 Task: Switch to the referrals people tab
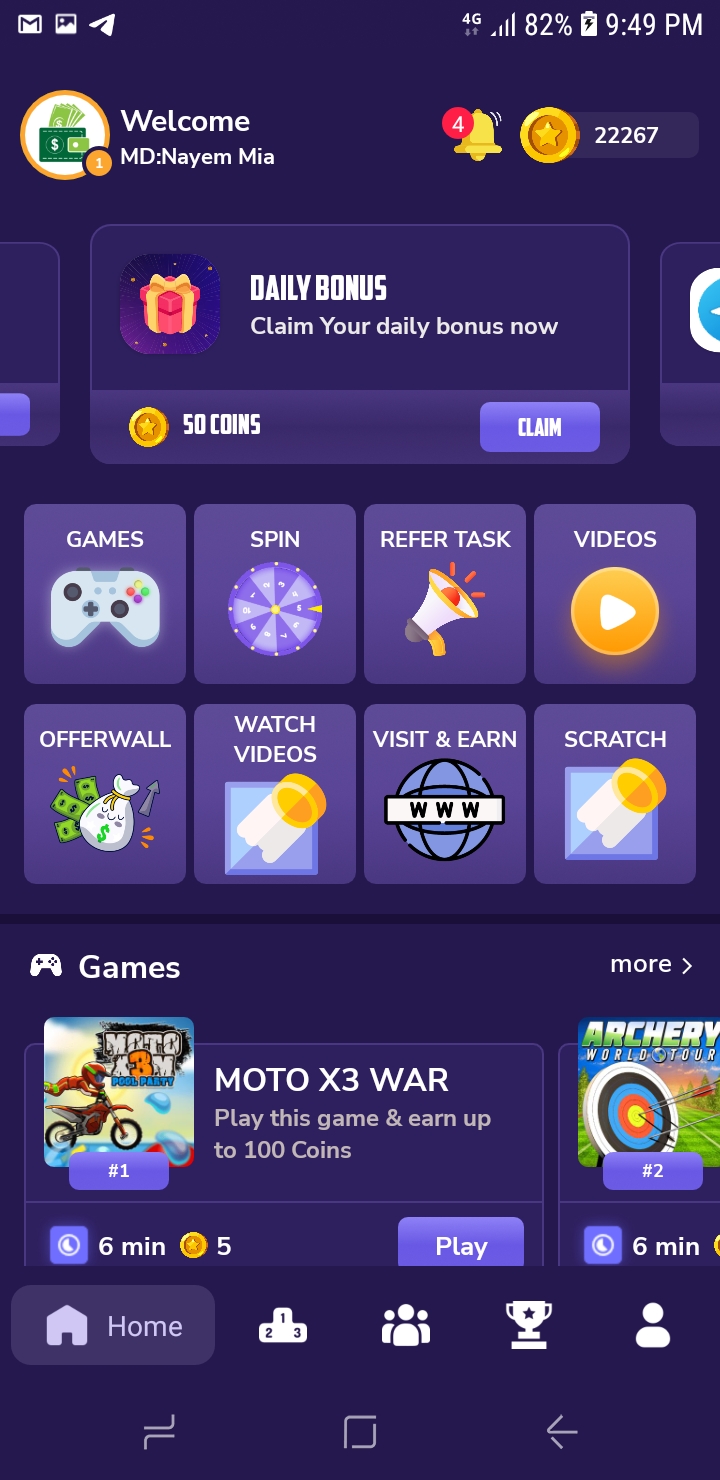406,1325
